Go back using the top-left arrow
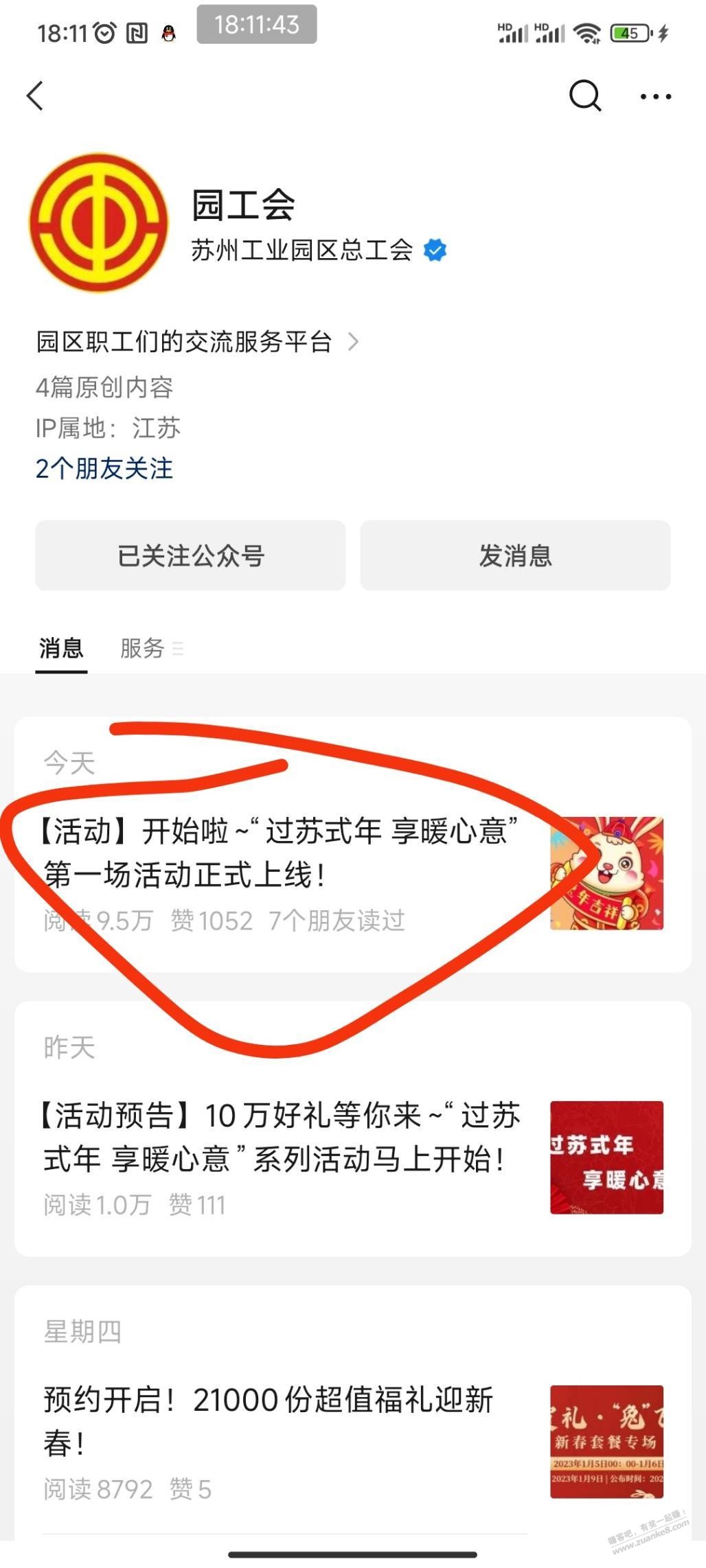Viewport: 706px width, 1568px height. pyautogui.click(x=36, y=95)
